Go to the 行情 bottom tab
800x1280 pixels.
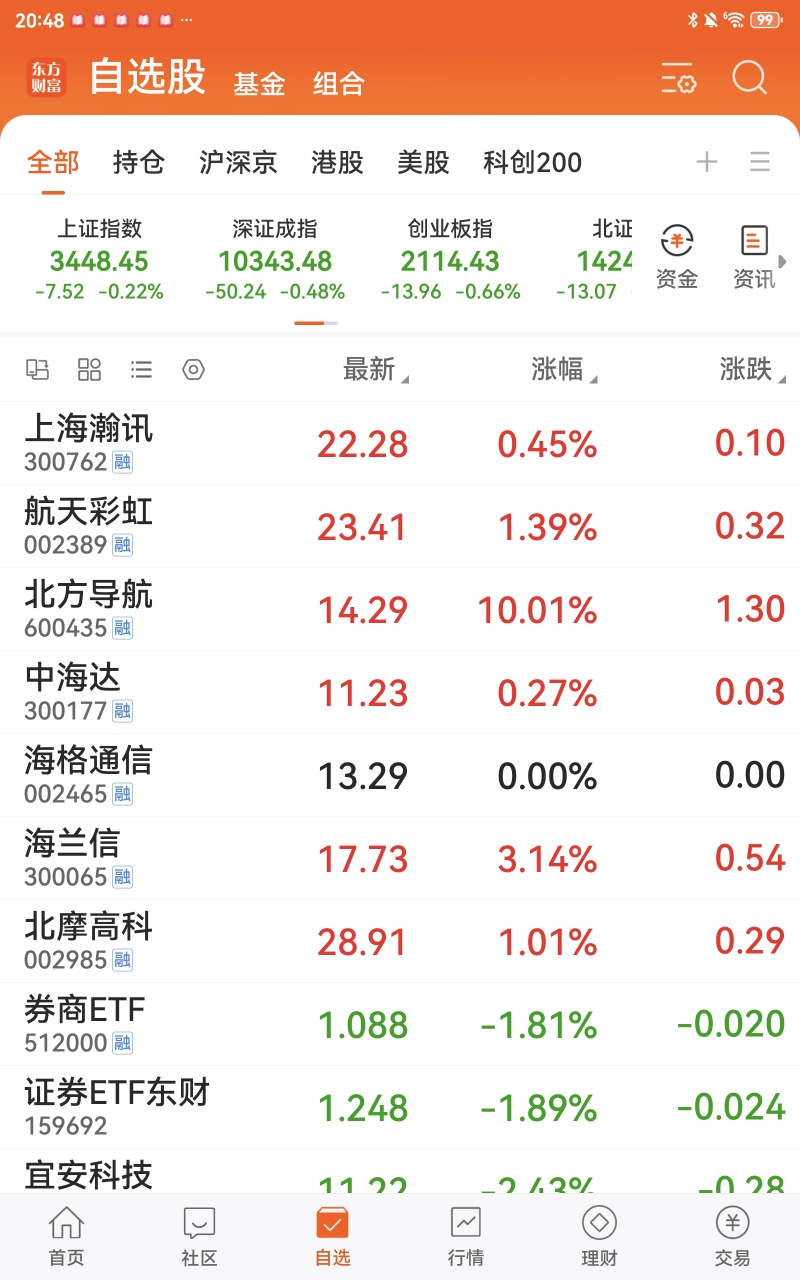[466, 1236]
